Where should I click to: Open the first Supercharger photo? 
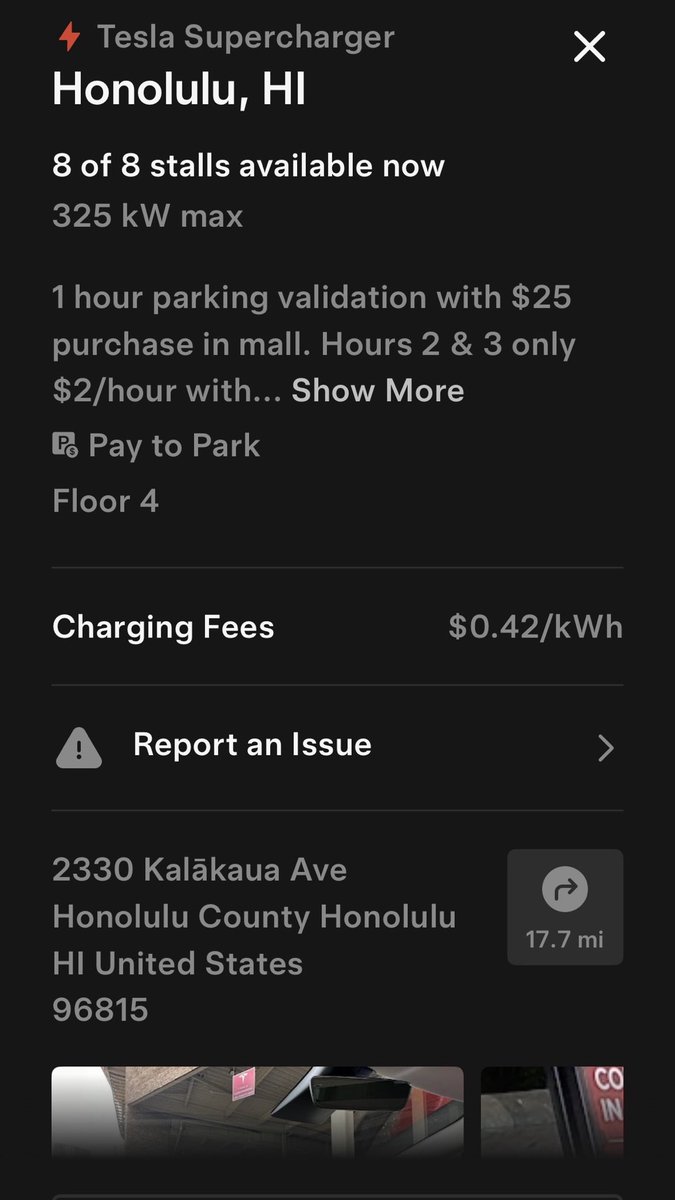coord(257,1112)
